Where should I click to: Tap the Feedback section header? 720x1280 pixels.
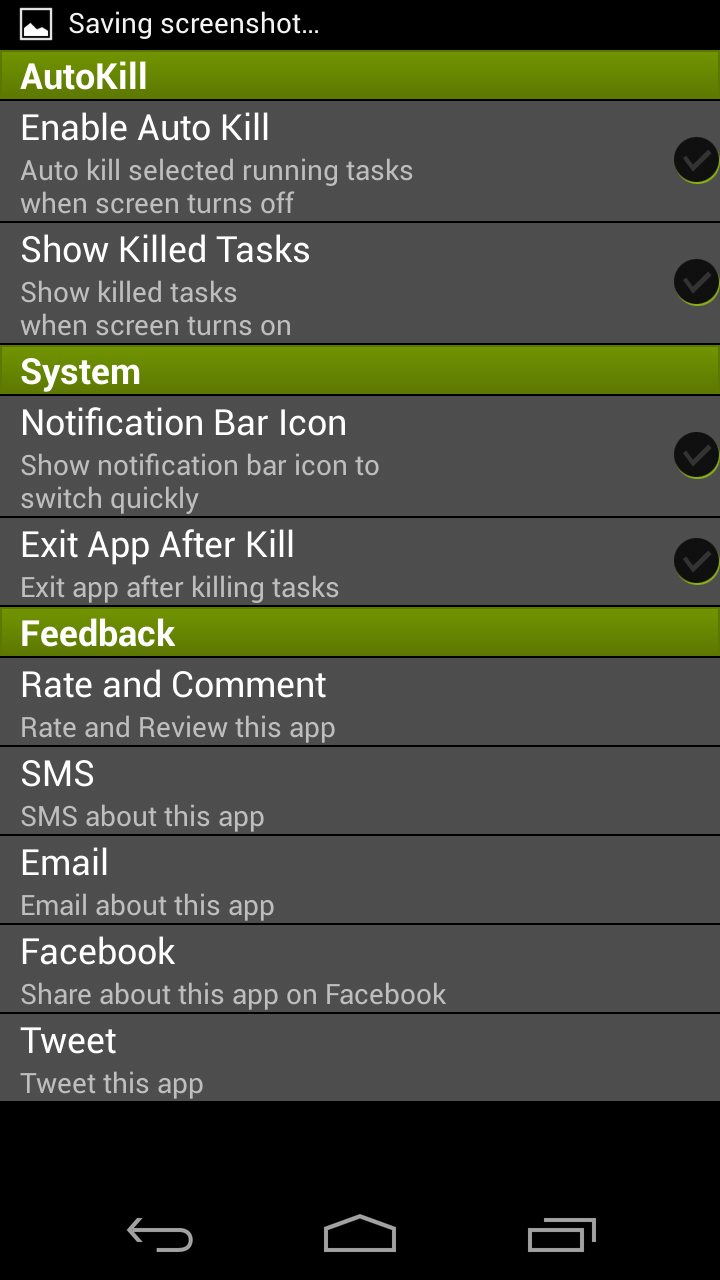click(x=360, y=632)
